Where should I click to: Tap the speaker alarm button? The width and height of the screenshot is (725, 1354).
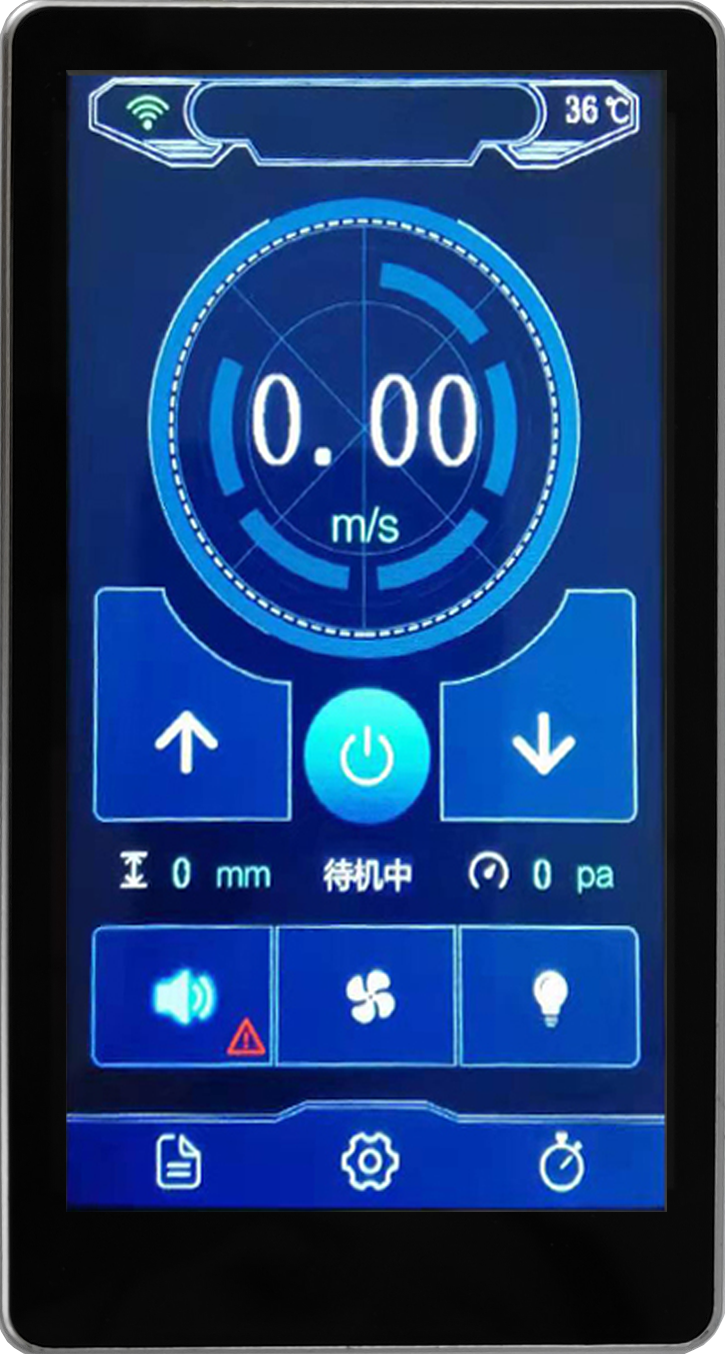[183, 996]
